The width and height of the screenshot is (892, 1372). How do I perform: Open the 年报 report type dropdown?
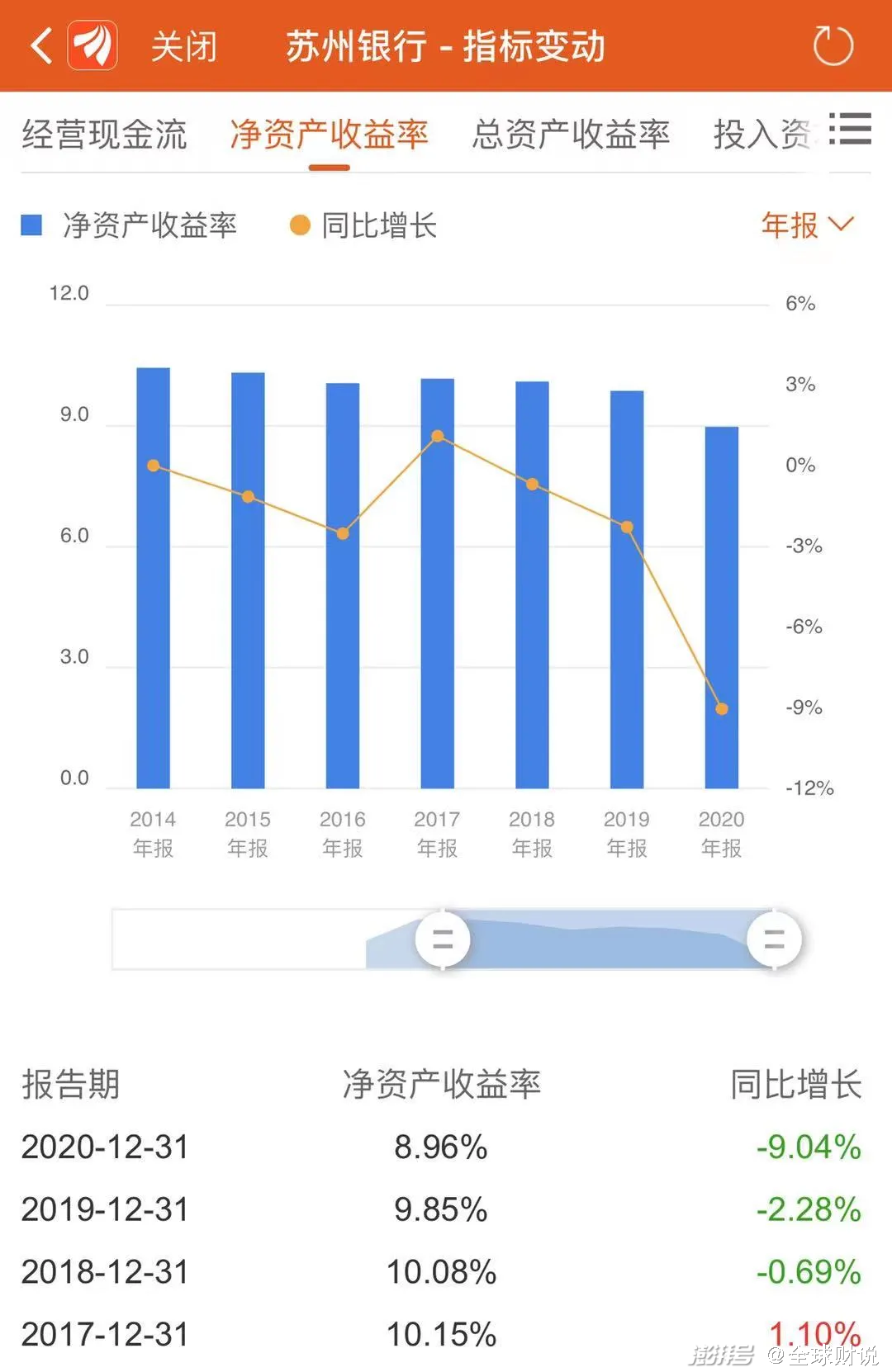pos(808,225)
